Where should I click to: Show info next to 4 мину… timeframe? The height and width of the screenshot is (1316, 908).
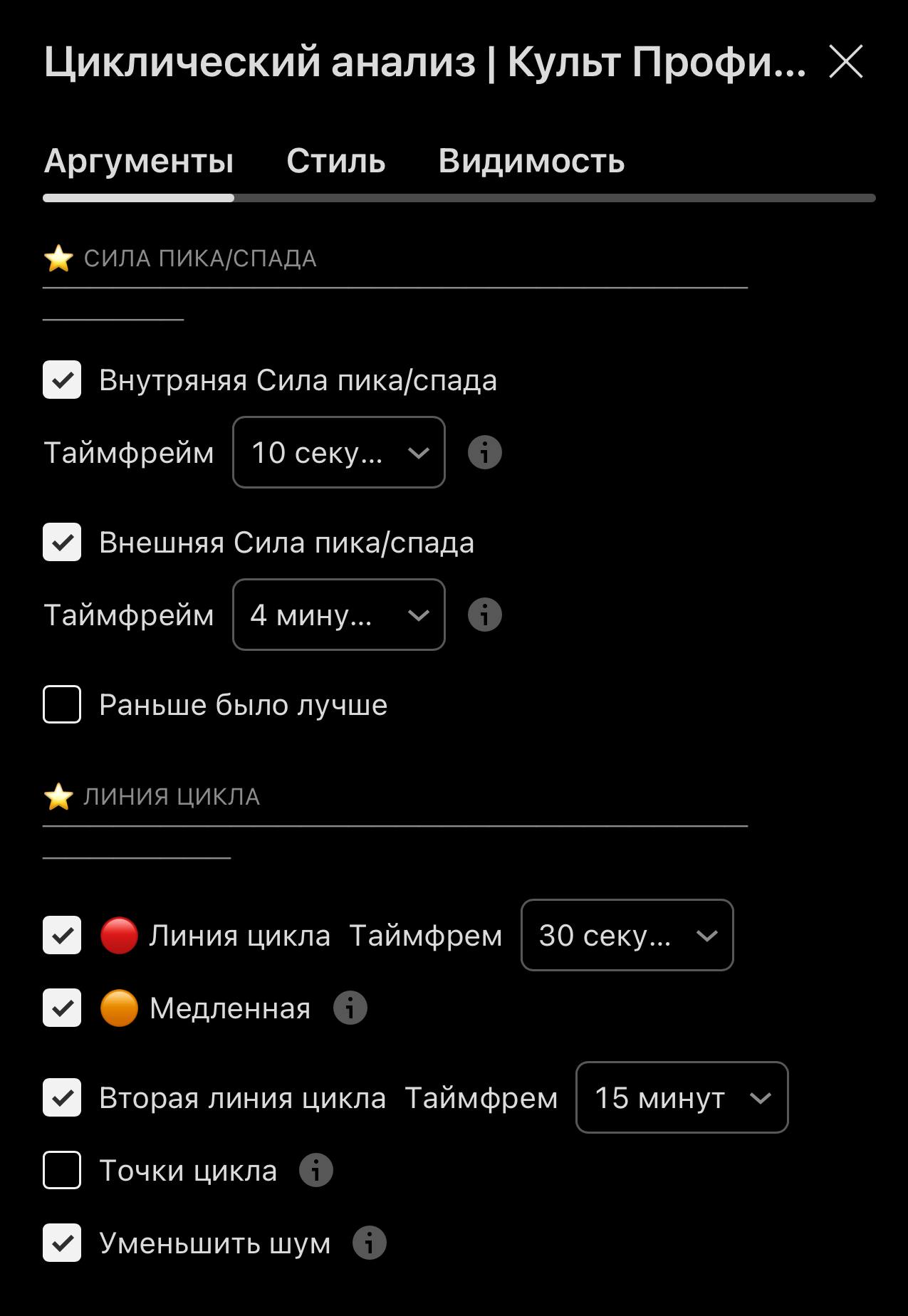pyautogui.click(x=485, y=615)
